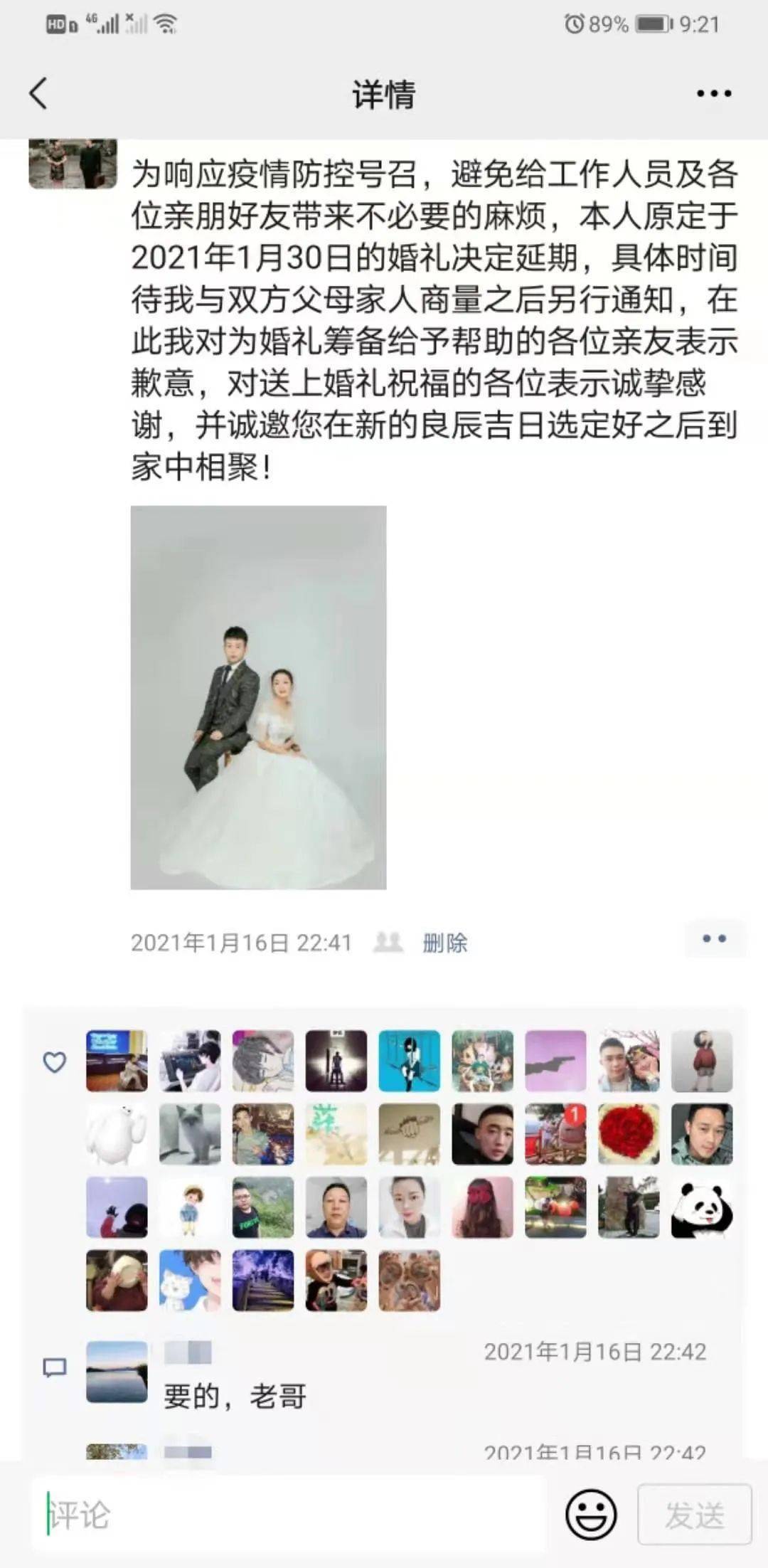Screen dimensions: 768x1568
Task: Go back using the top-left arrow
Action: (x=38, y=93)
